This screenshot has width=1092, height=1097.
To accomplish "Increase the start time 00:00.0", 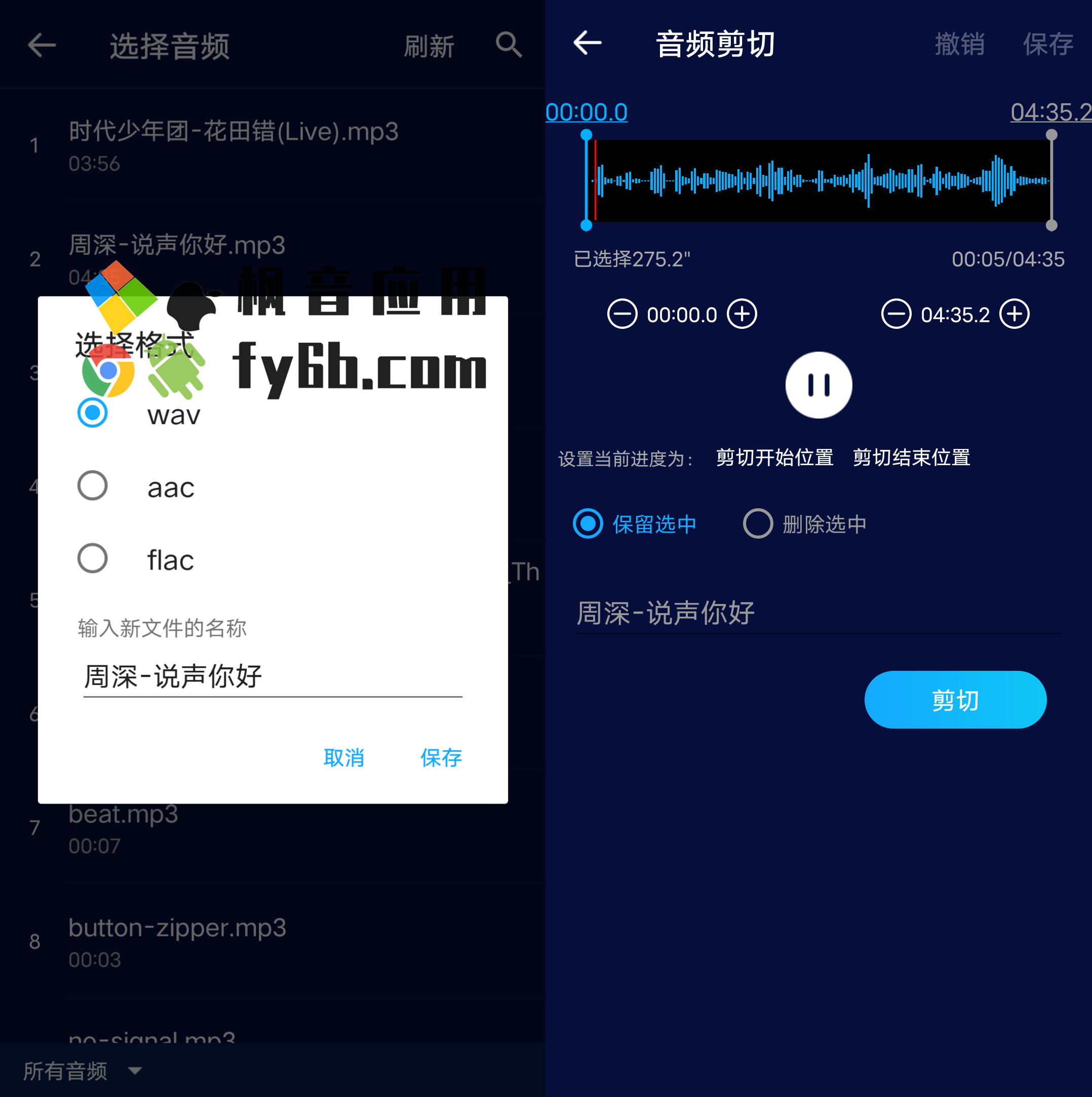I will pos(743,314).
